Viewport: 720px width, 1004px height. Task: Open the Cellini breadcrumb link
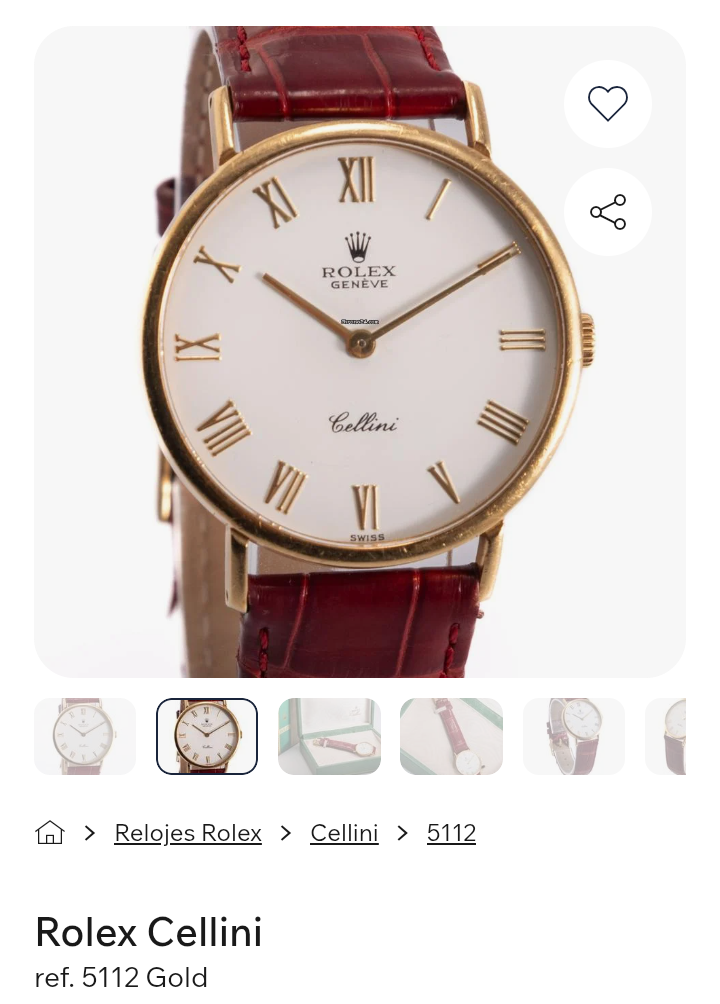(x=344, y=832)
